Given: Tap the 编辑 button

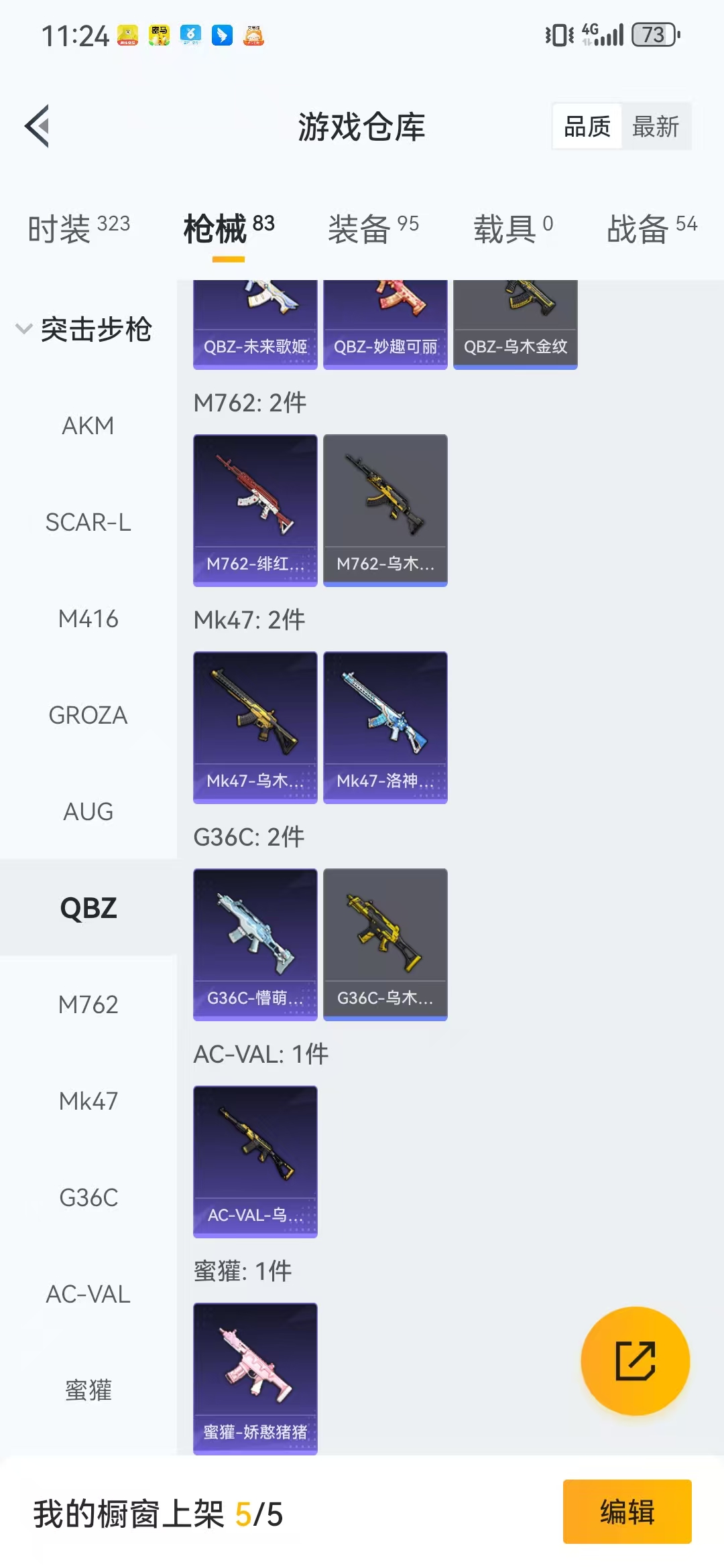Looking at the screenshot, I should point(627,1512).
